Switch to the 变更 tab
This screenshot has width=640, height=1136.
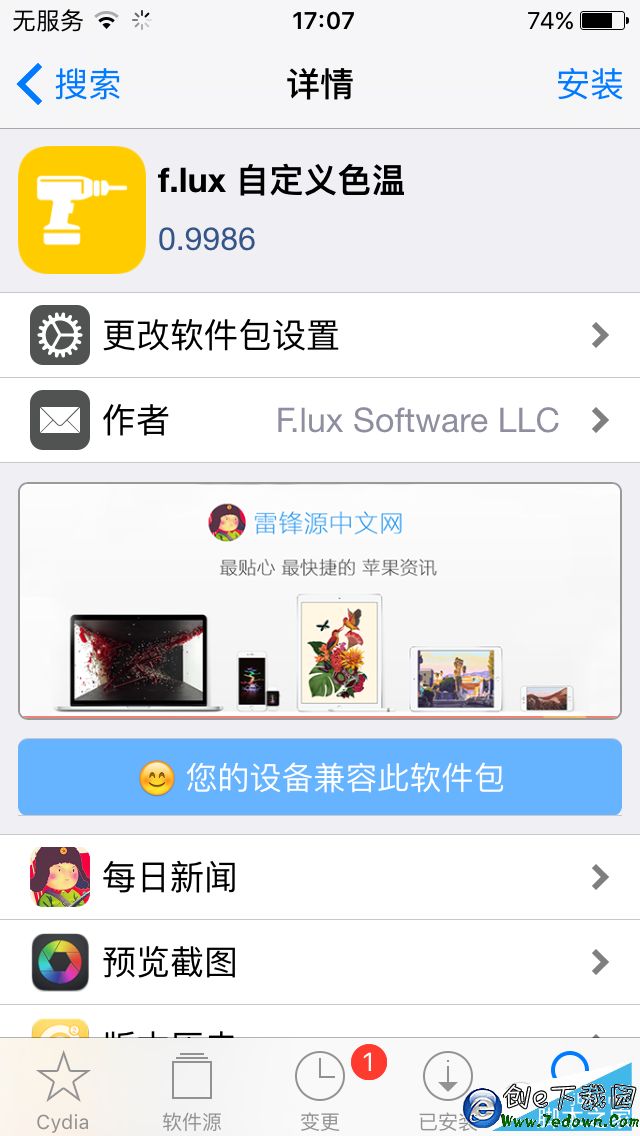click(320, 1090)
